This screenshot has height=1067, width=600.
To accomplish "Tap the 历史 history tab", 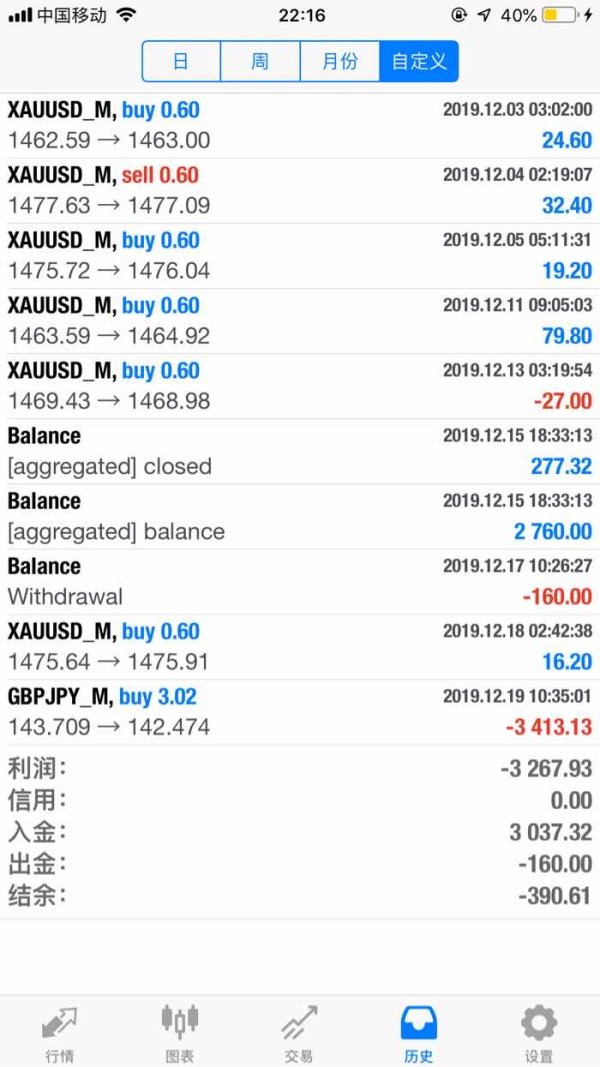I will click(419, 1032).
